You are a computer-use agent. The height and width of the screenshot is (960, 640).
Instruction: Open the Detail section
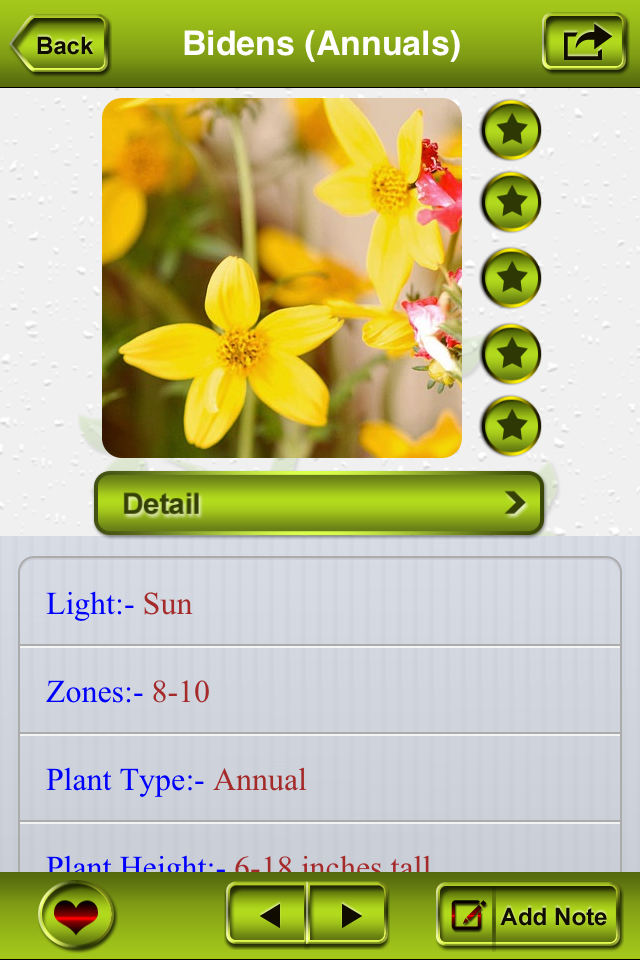(x=319, y=503)
